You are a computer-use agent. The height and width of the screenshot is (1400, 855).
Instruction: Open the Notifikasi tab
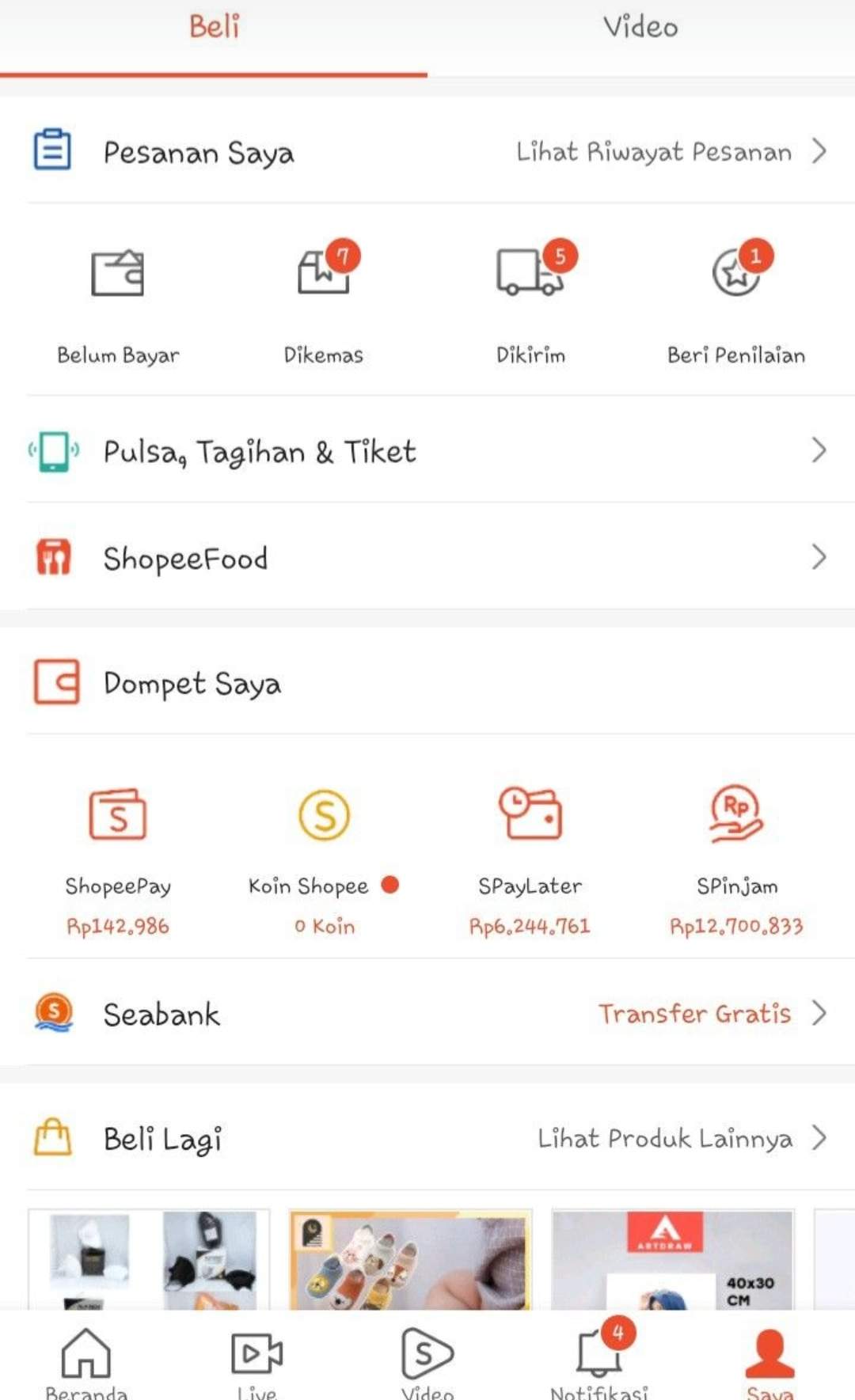[x=598, y=1361]
